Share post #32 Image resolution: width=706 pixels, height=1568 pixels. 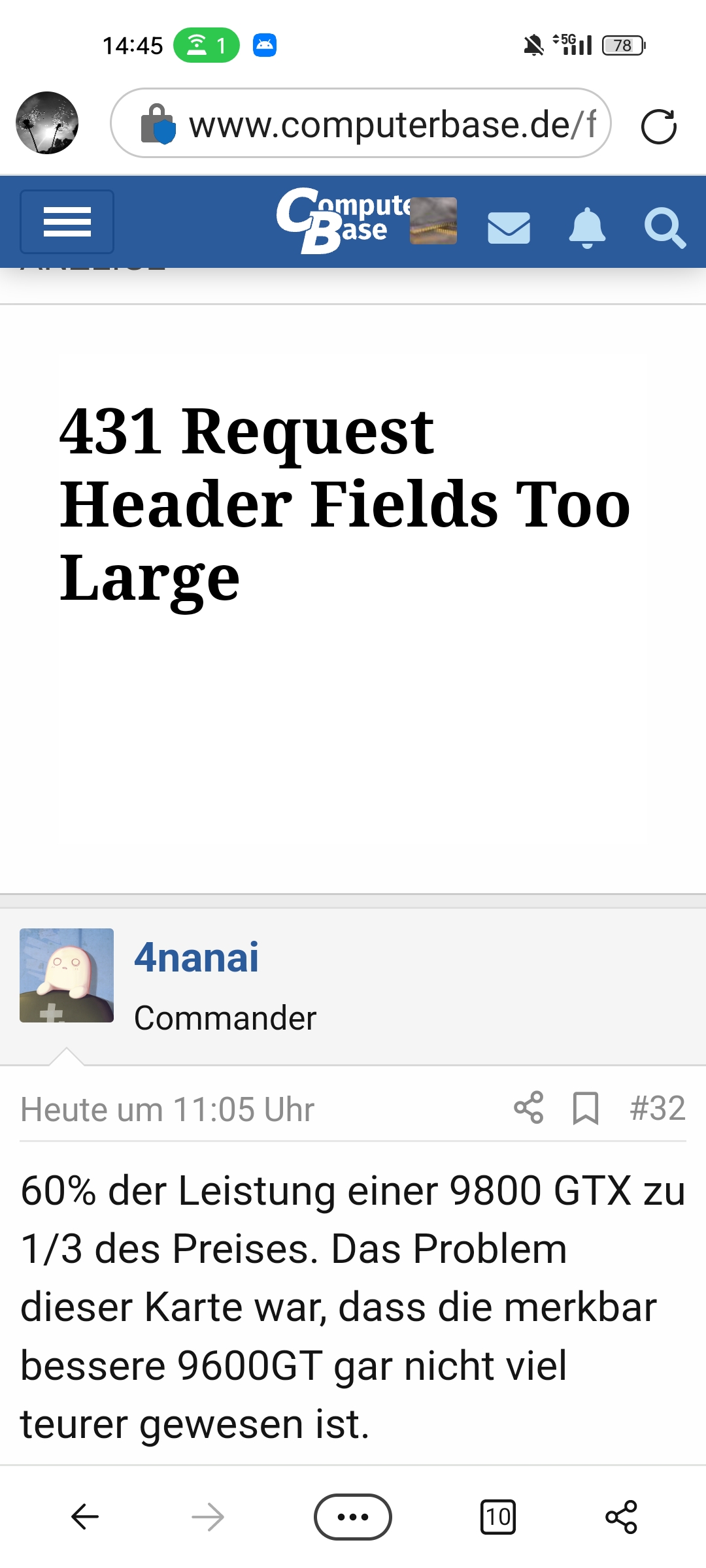coord(528,1107)
